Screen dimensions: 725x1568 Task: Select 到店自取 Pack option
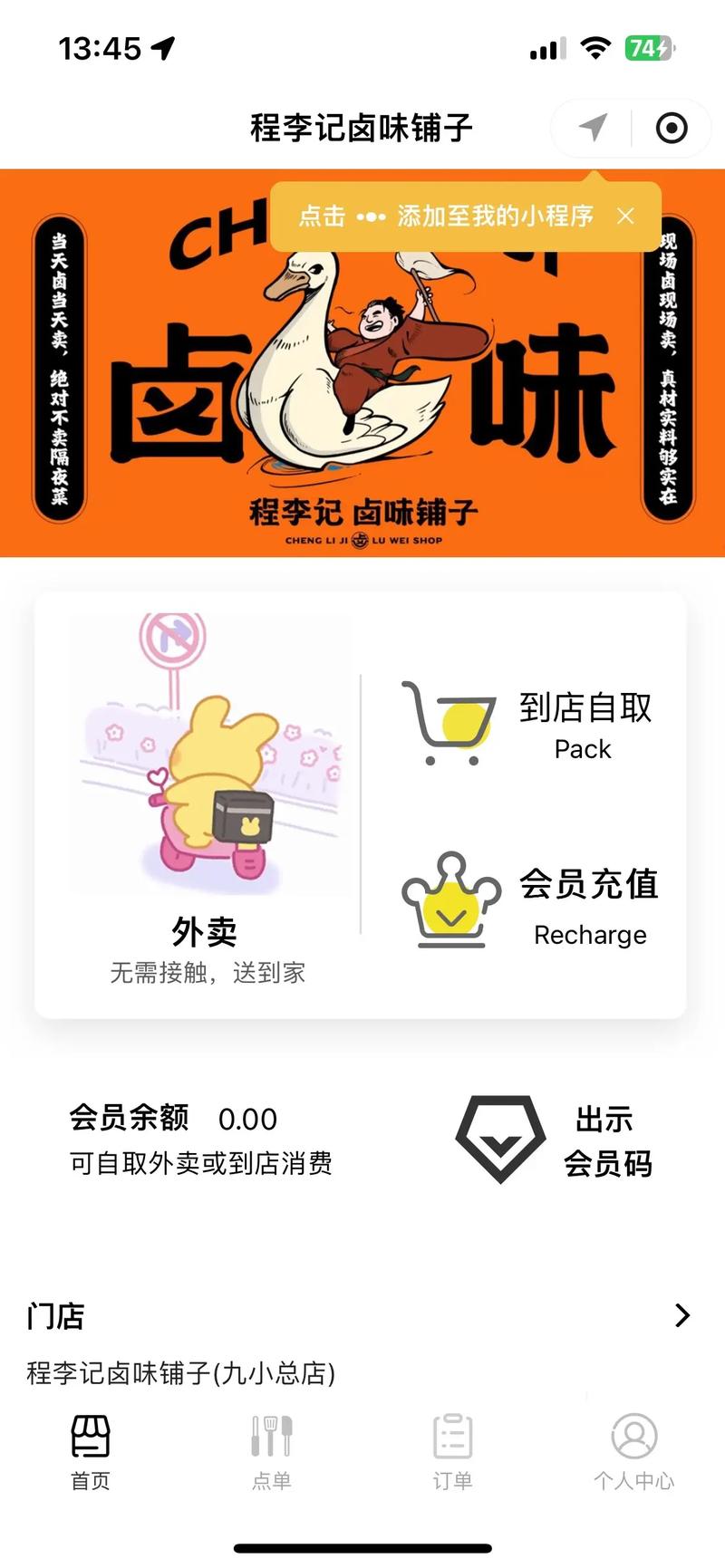[528, 725]
